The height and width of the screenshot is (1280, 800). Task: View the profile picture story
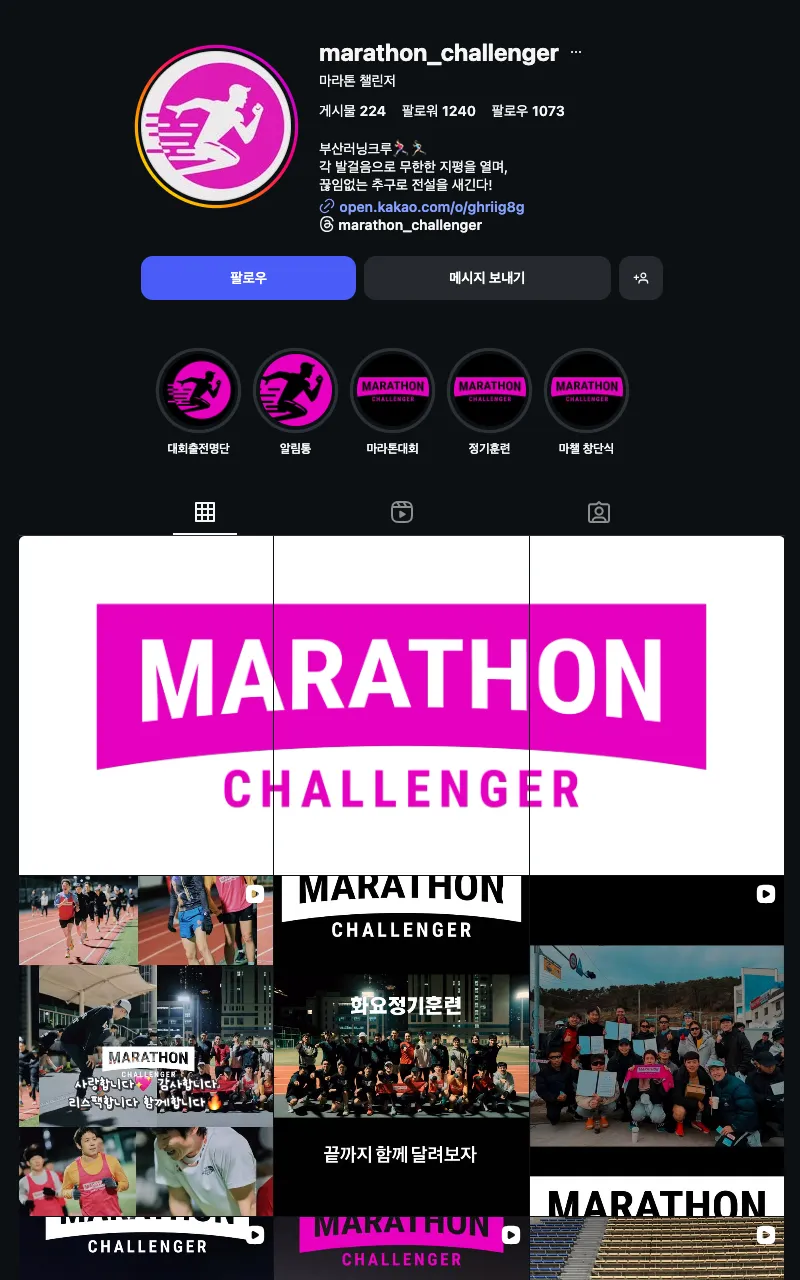pos(217,126)
